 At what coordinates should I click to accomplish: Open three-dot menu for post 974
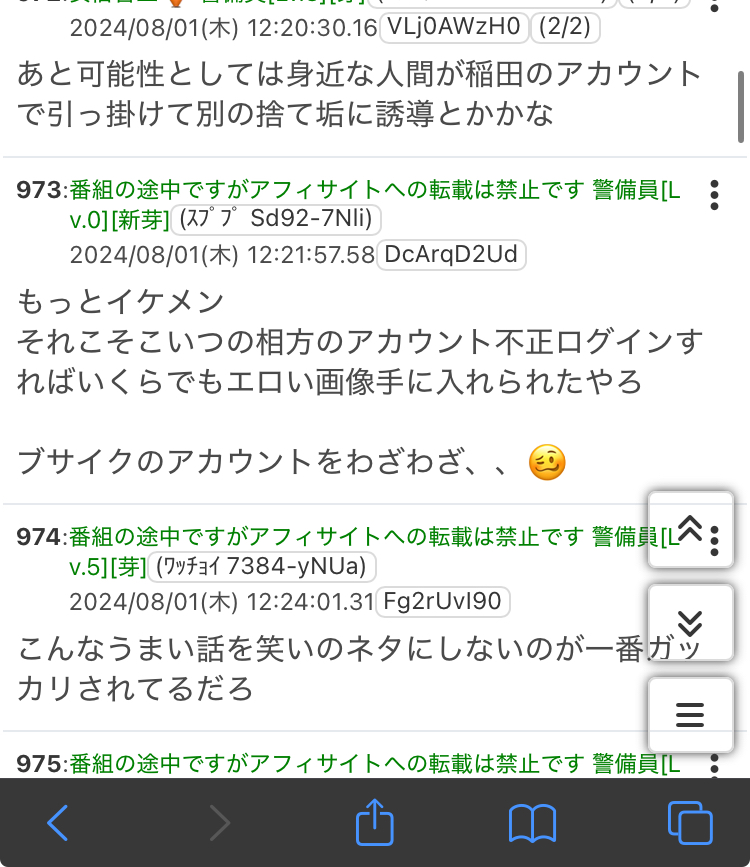point(714,542)
